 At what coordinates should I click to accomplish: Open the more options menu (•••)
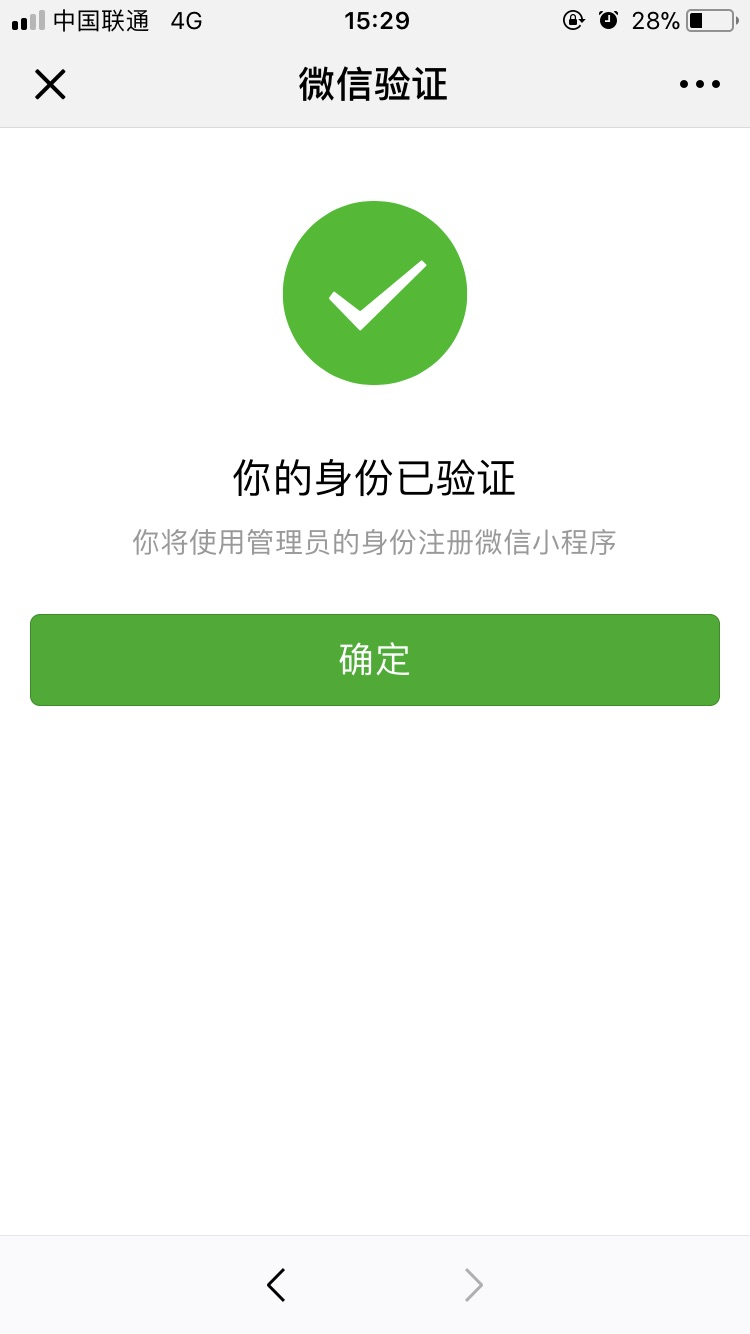tap(698, 84)
